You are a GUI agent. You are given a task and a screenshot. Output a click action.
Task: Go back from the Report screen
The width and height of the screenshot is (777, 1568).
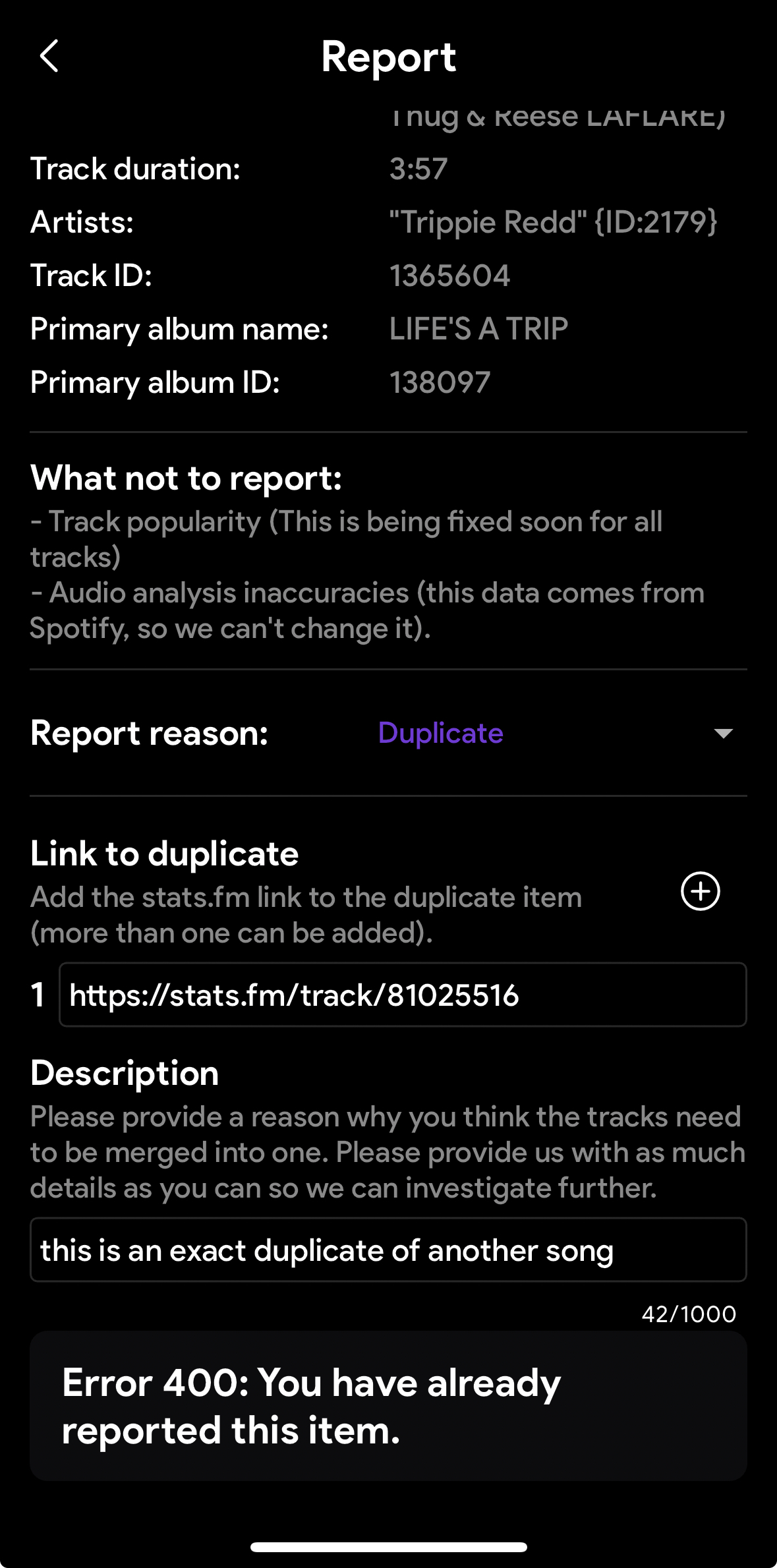tap(49, 56)
